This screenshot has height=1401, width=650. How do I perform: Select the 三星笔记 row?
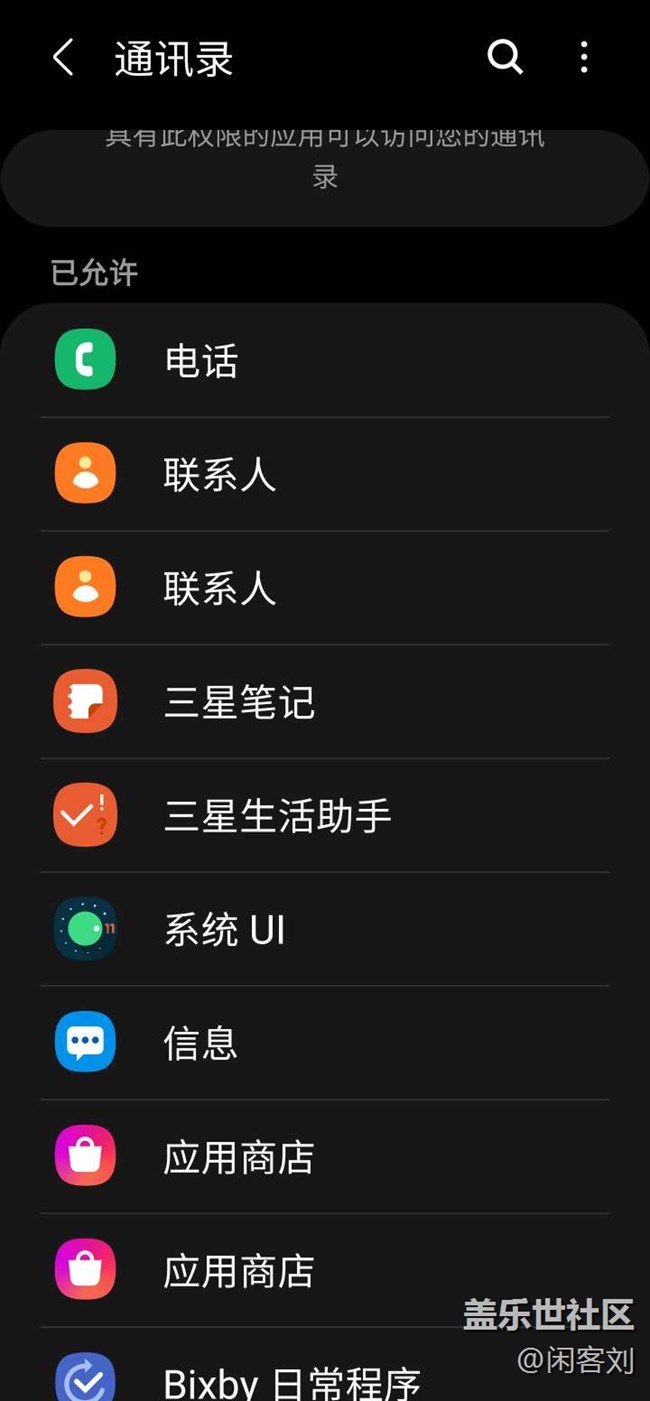pos(325,702)
